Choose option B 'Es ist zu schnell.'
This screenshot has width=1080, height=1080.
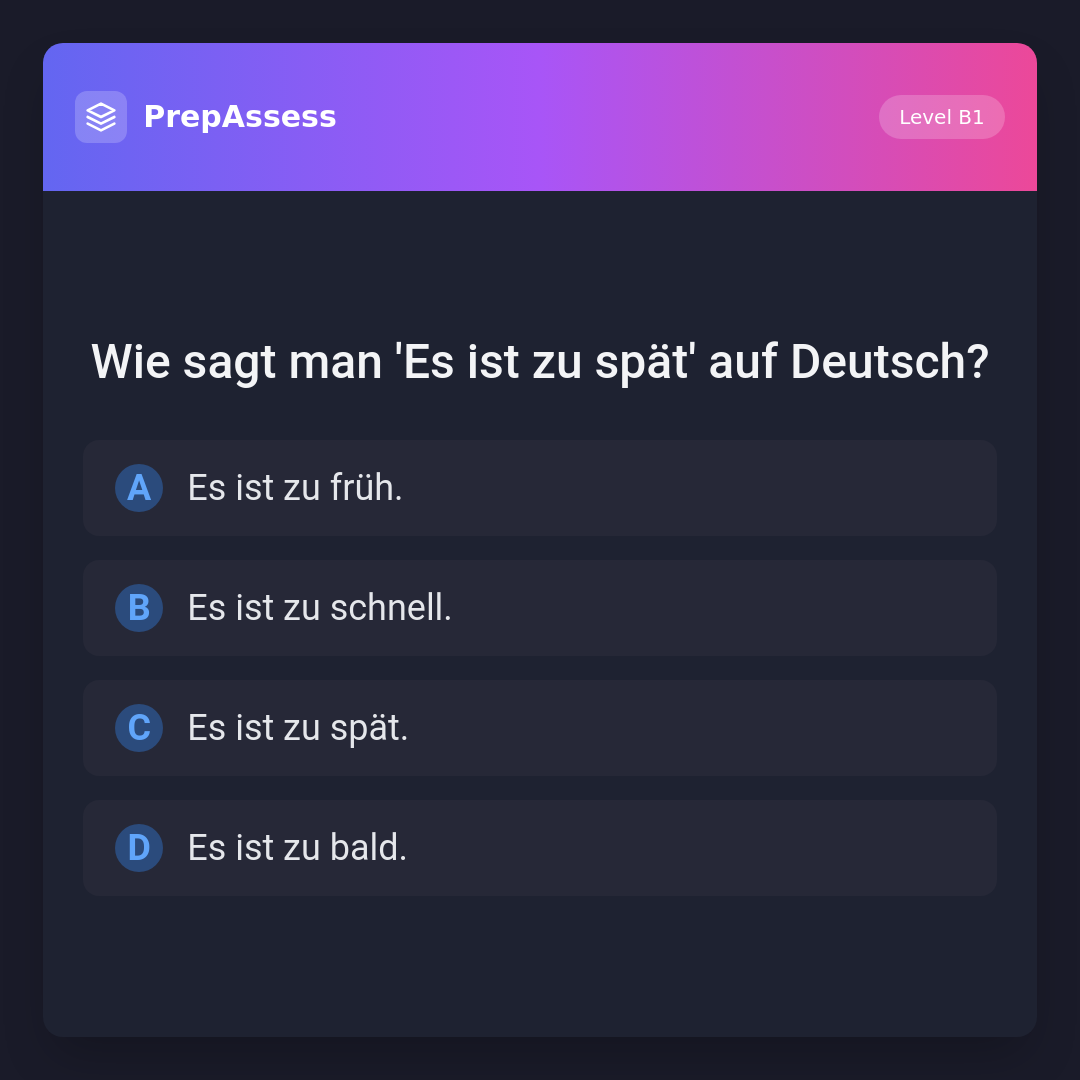[x=540, y=608]
